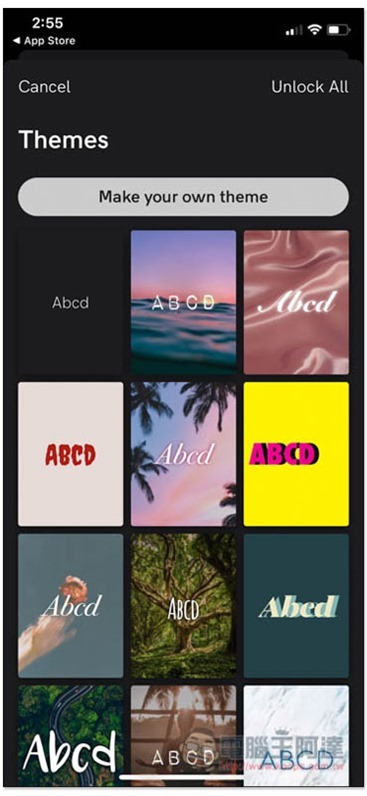Pick the sepia photo ABCD theme

183,735
